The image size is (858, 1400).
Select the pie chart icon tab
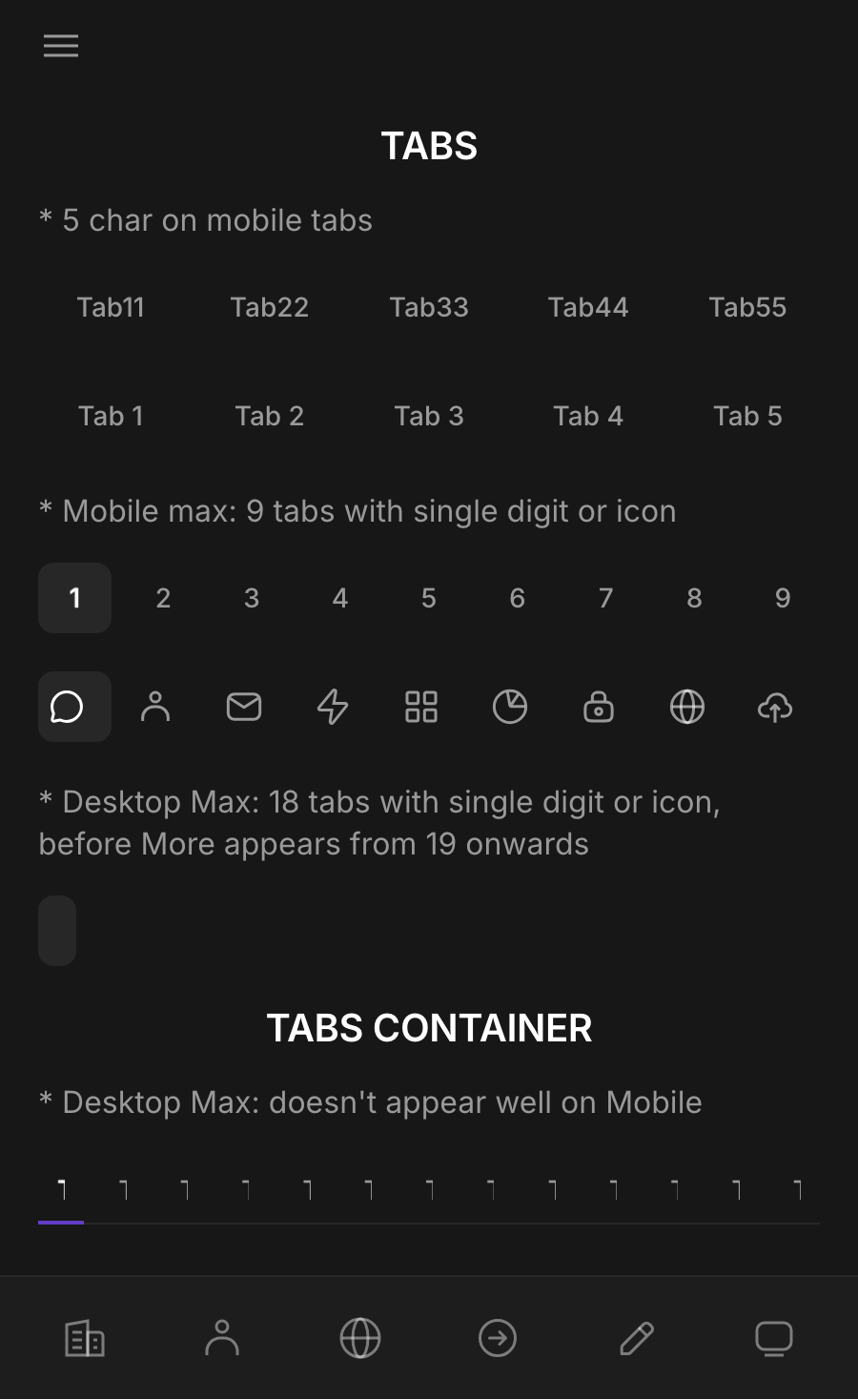510,707
